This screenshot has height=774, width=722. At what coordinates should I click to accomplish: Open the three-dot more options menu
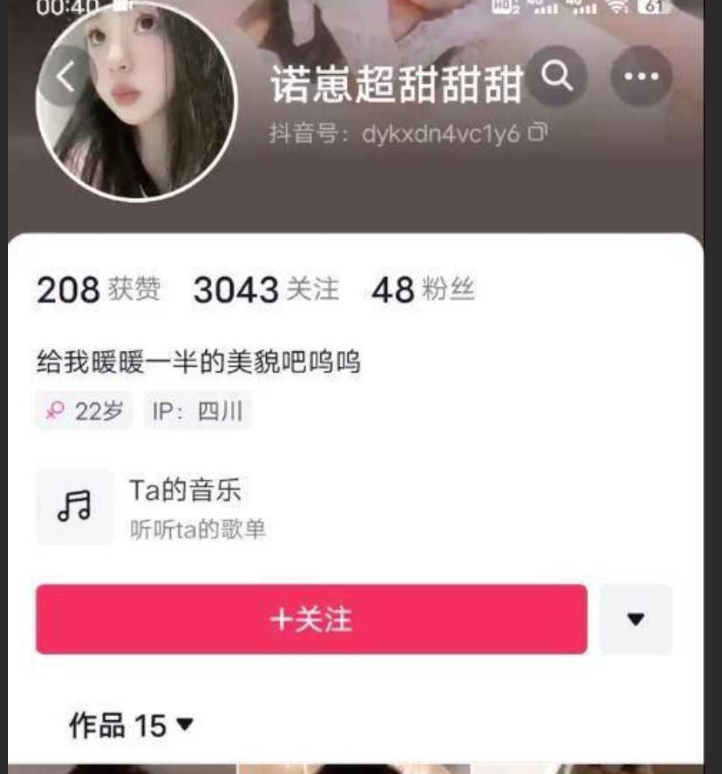[x=641, y=77]
